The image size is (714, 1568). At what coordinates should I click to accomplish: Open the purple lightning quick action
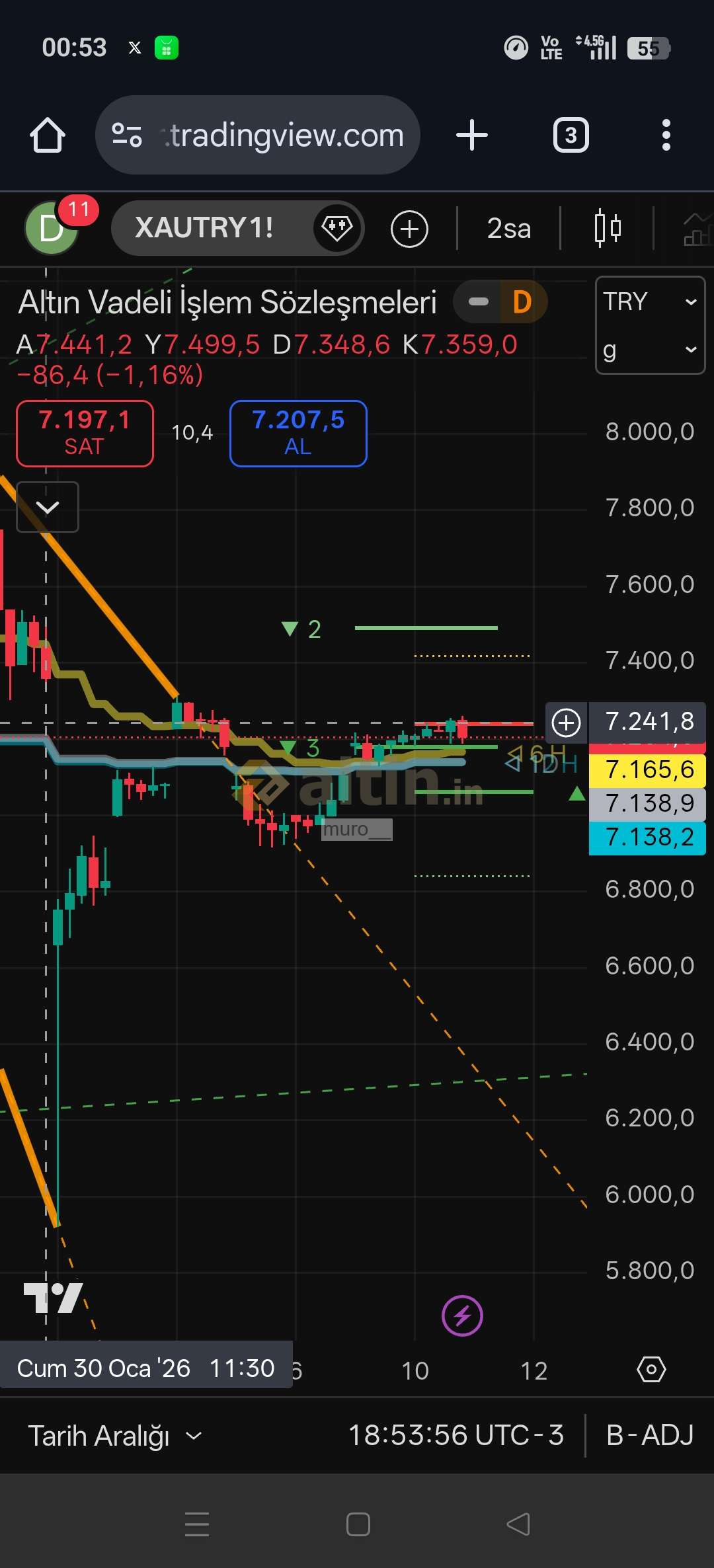(462, 1315)
